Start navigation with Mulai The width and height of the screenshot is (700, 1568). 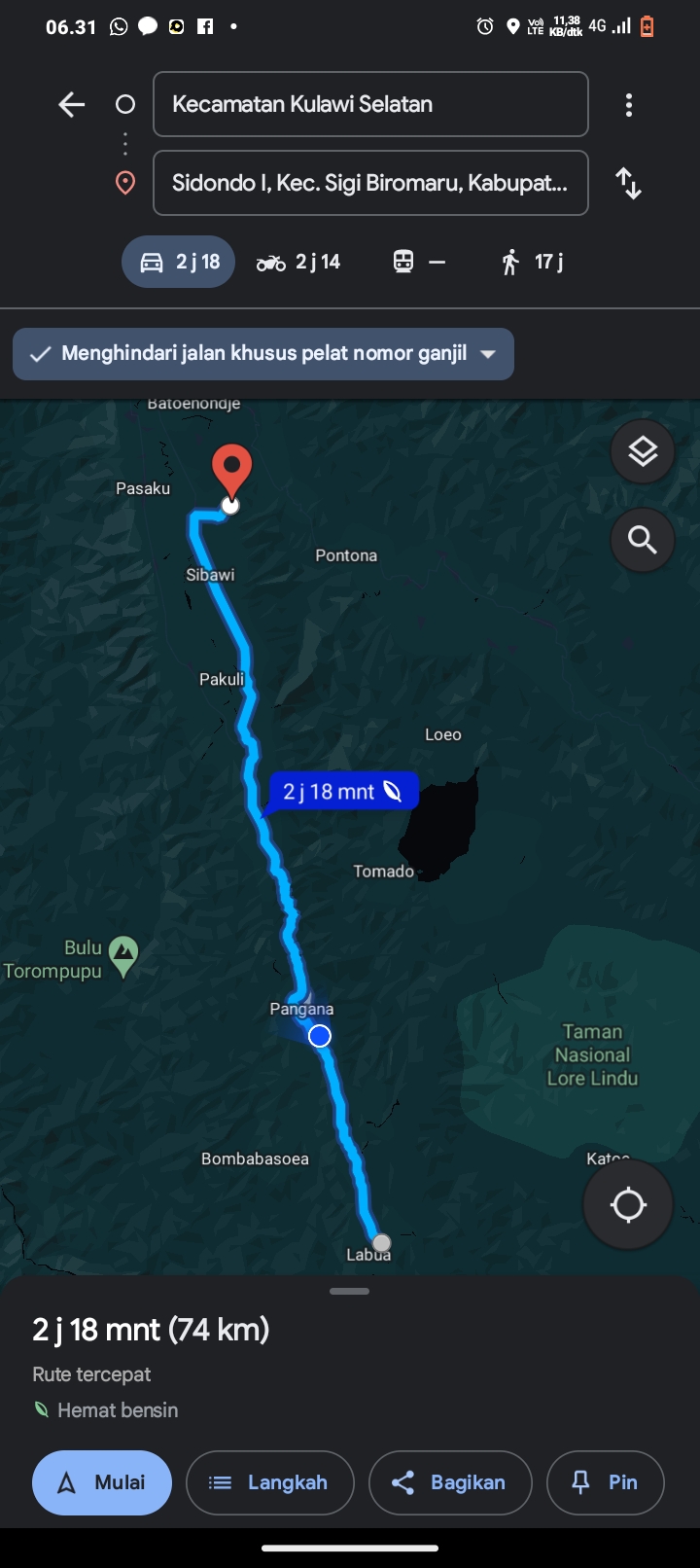pos(102,1482)
